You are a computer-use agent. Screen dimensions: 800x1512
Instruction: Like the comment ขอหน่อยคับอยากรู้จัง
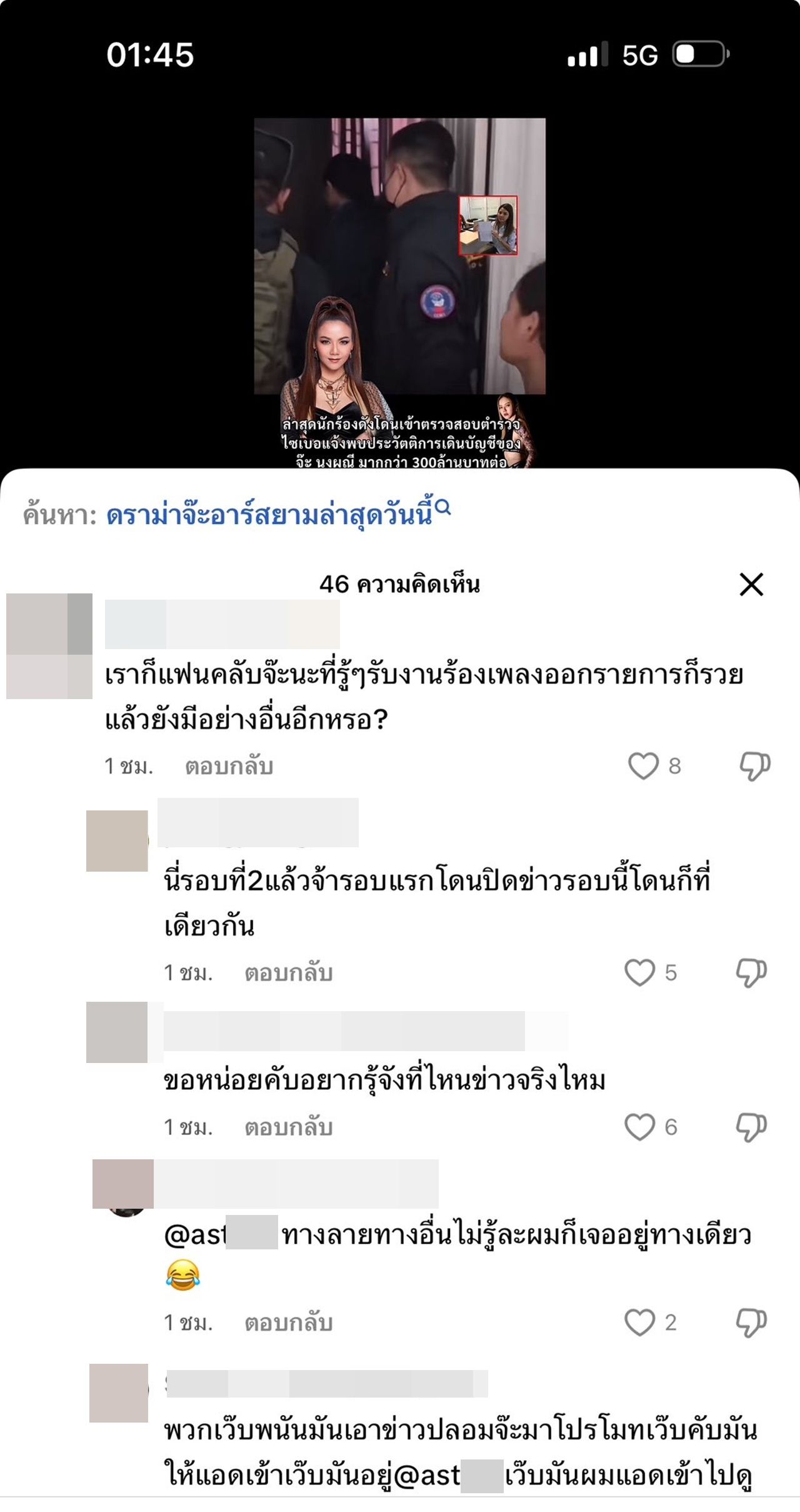(x=640, y=1127)
